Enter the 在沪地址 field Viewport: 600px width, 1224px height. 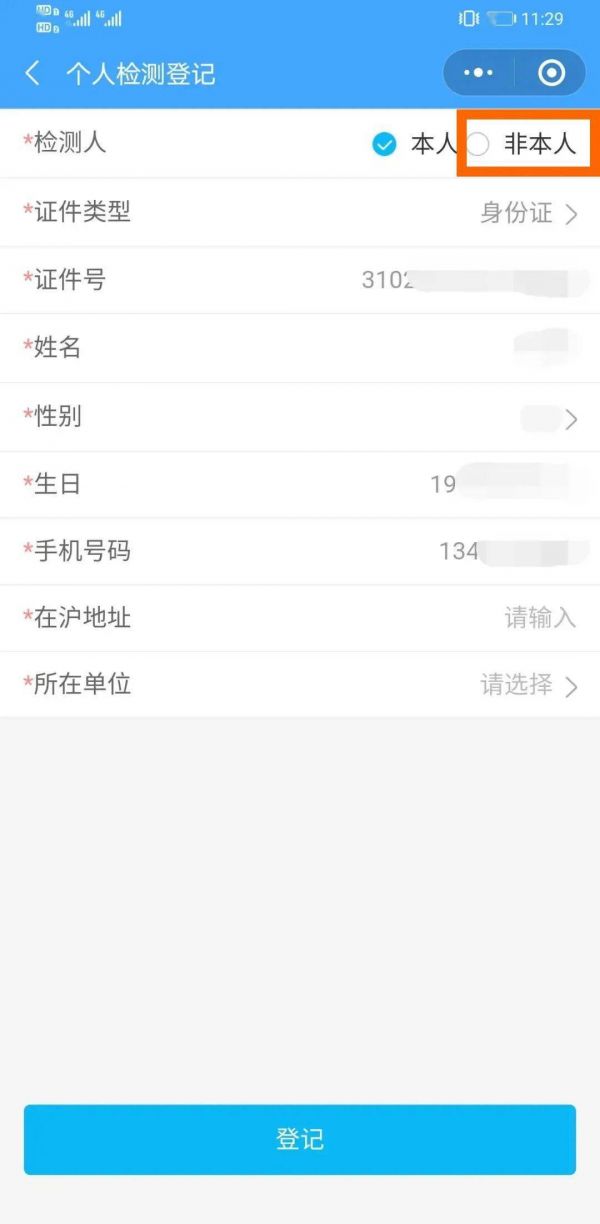tap(300, 618)
